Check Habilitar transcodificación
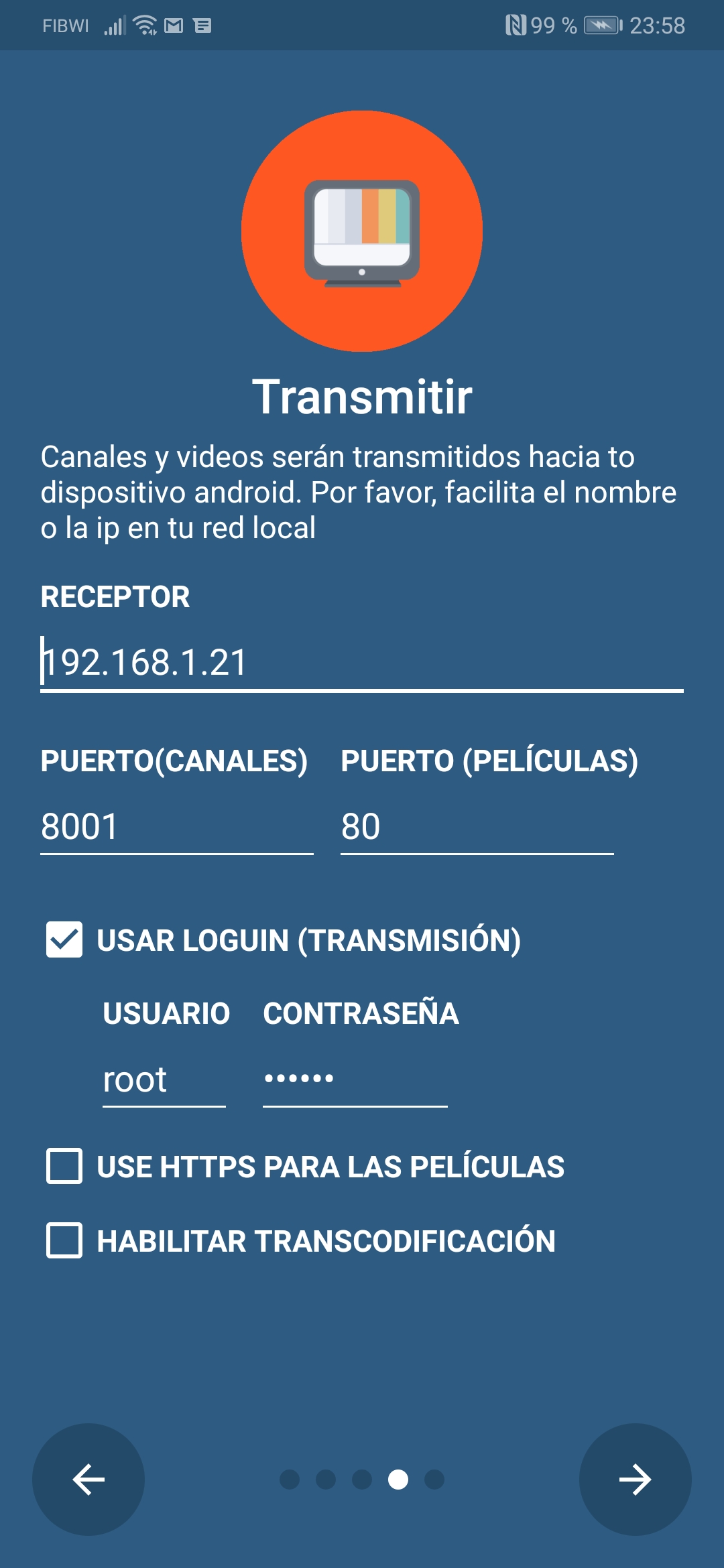This screenshot has width=724, height=1568. coord(64,1240)
